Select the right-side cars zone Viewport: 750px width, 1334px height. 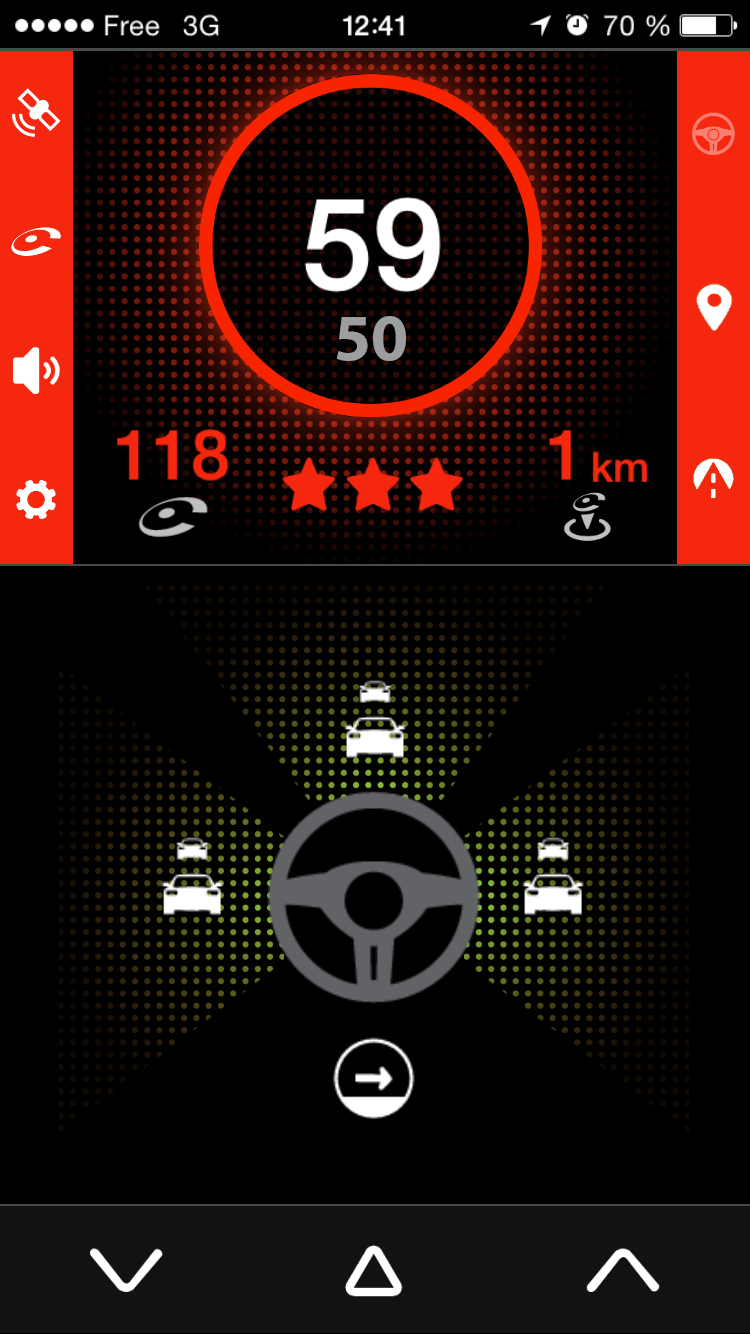click(553, 877)
